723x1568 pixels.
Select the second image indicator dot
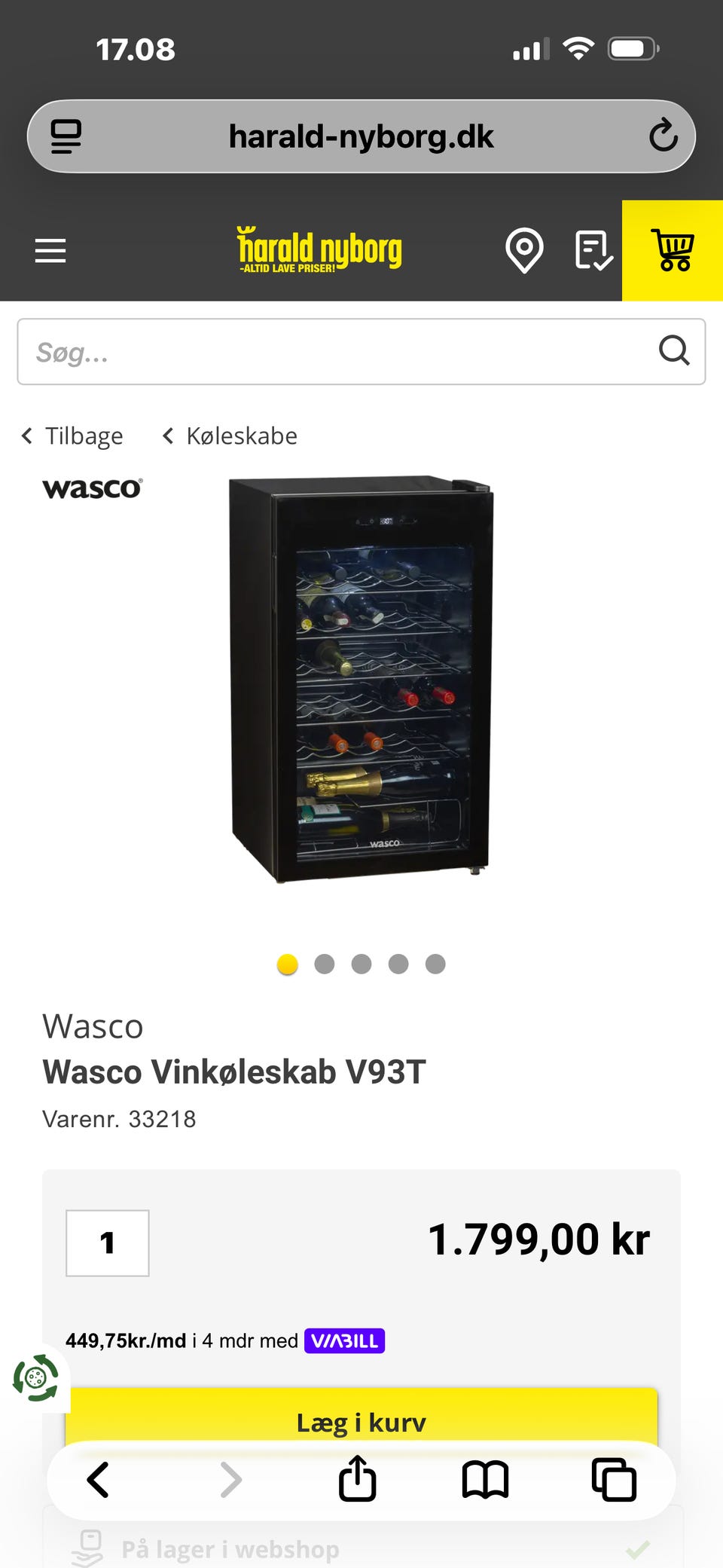point(325,964)
